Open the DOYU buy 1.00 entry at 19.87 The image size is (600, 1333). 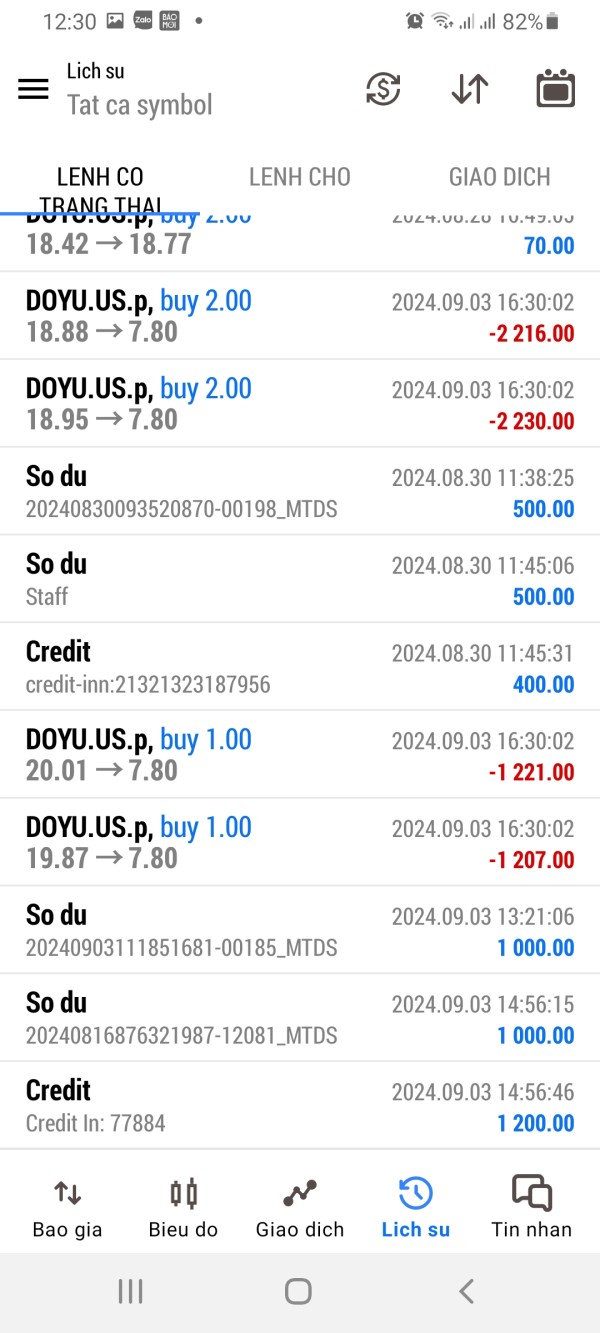tap(300, 843)
